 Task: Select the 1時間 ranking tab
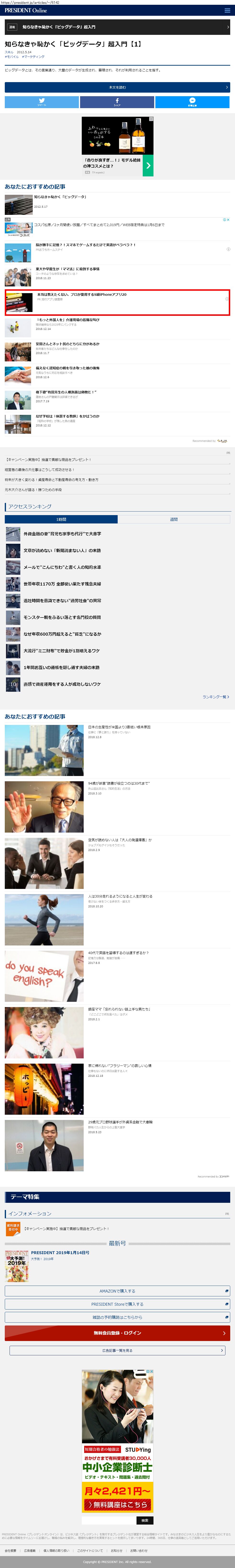(61, 519)
